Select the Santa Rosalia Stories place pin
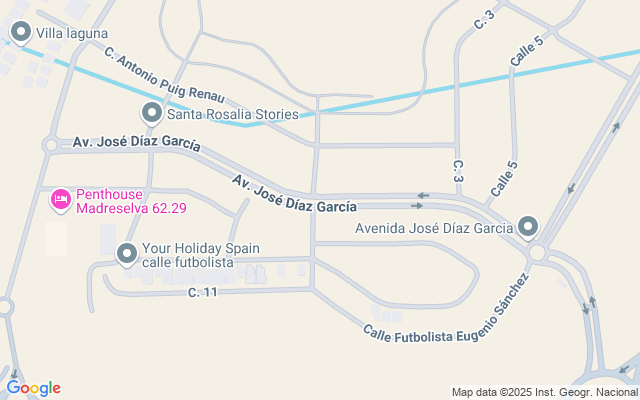640x400 pixels. tap(152, 113)
